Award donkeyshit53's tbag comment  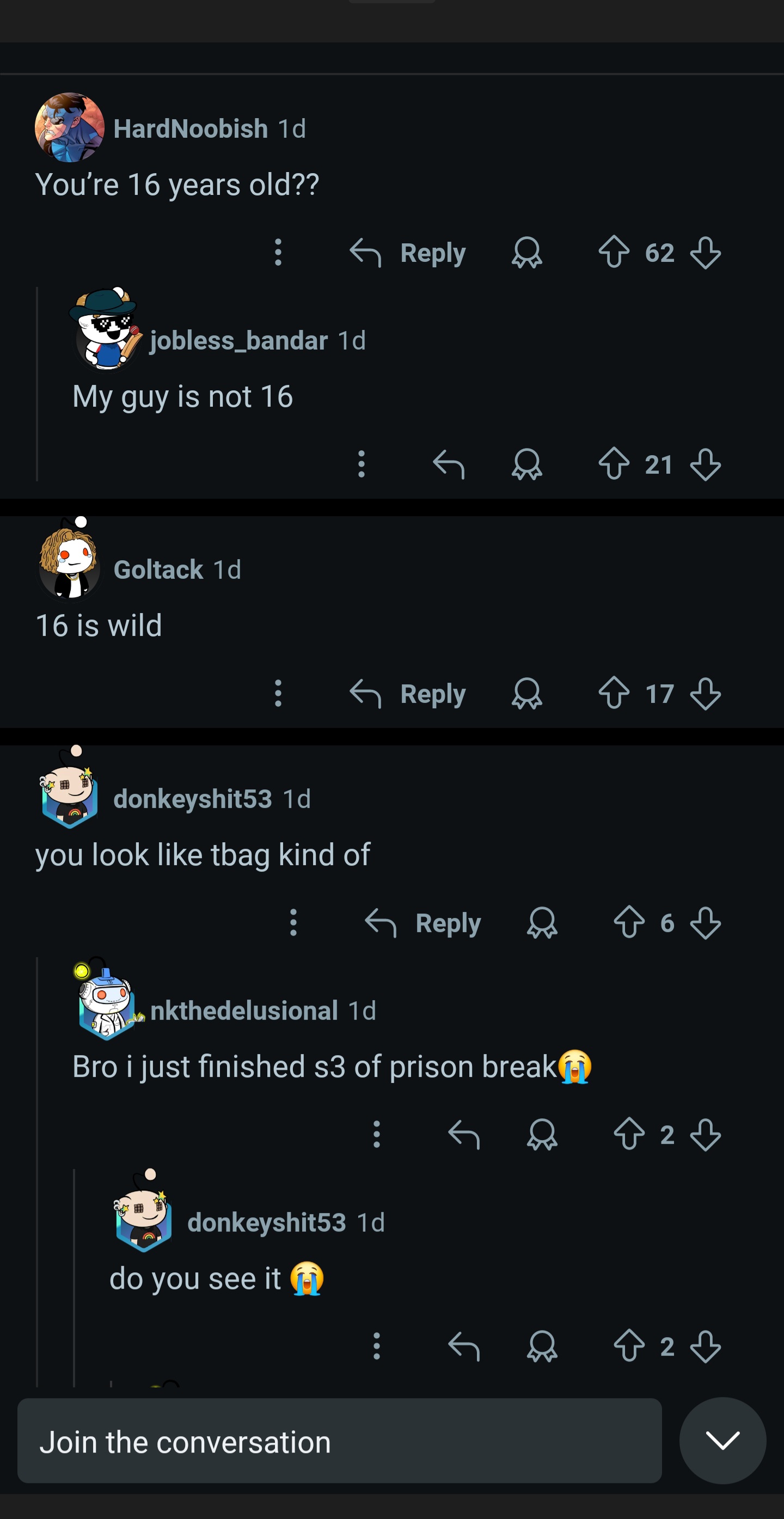coord(542,923)
